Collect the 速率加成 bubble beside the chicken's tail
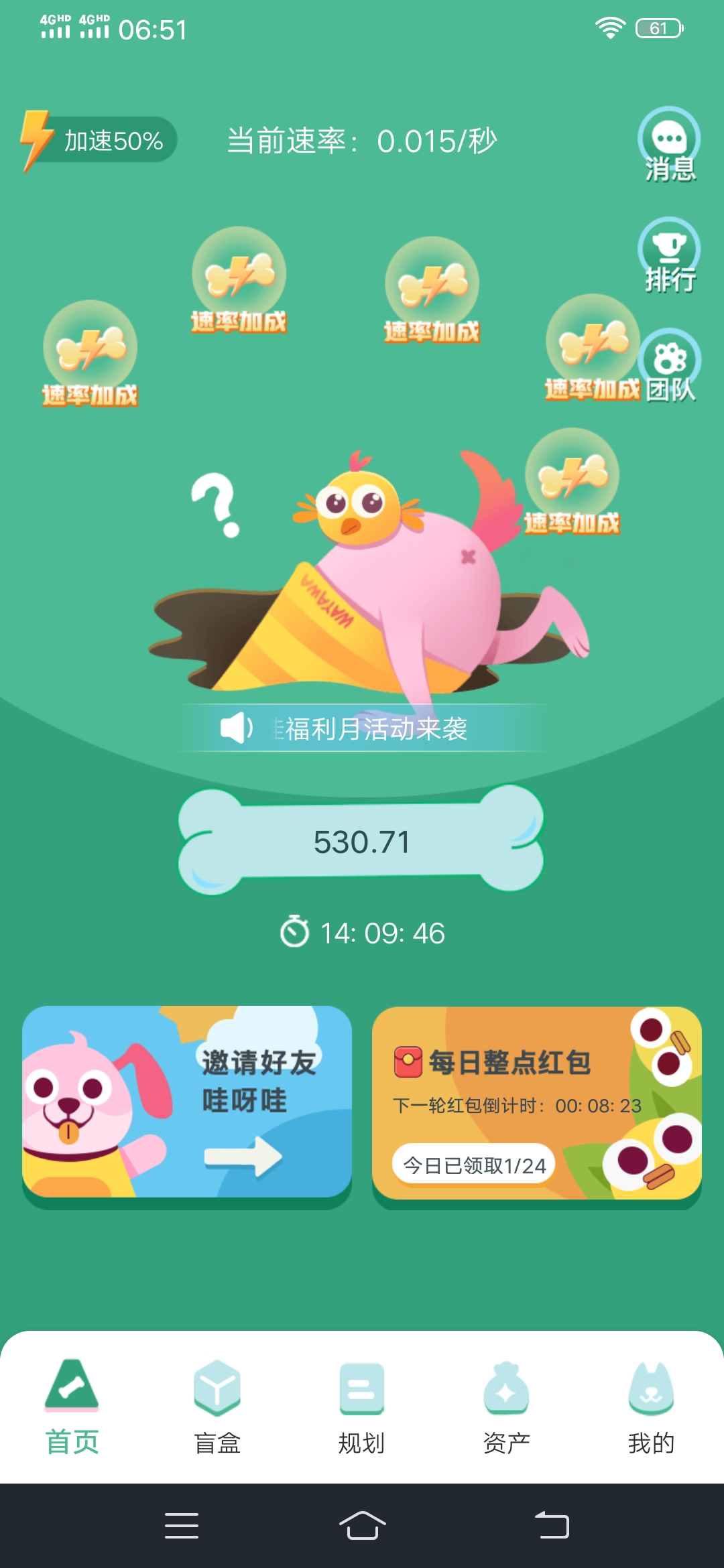Image resolution: width=724 pixels, height=1568 pixels. click(x=572, y=482)
